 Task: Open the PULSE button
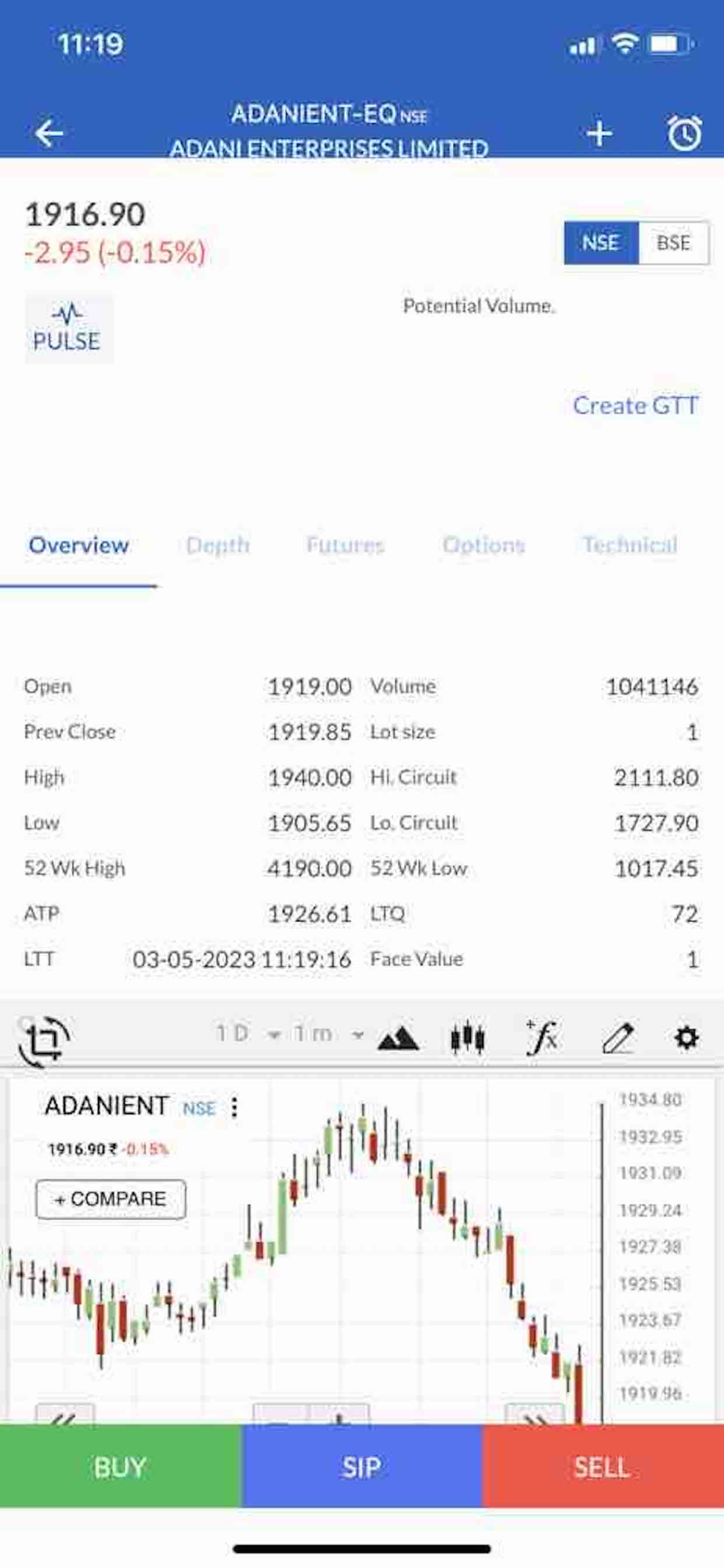click(67, 328)
